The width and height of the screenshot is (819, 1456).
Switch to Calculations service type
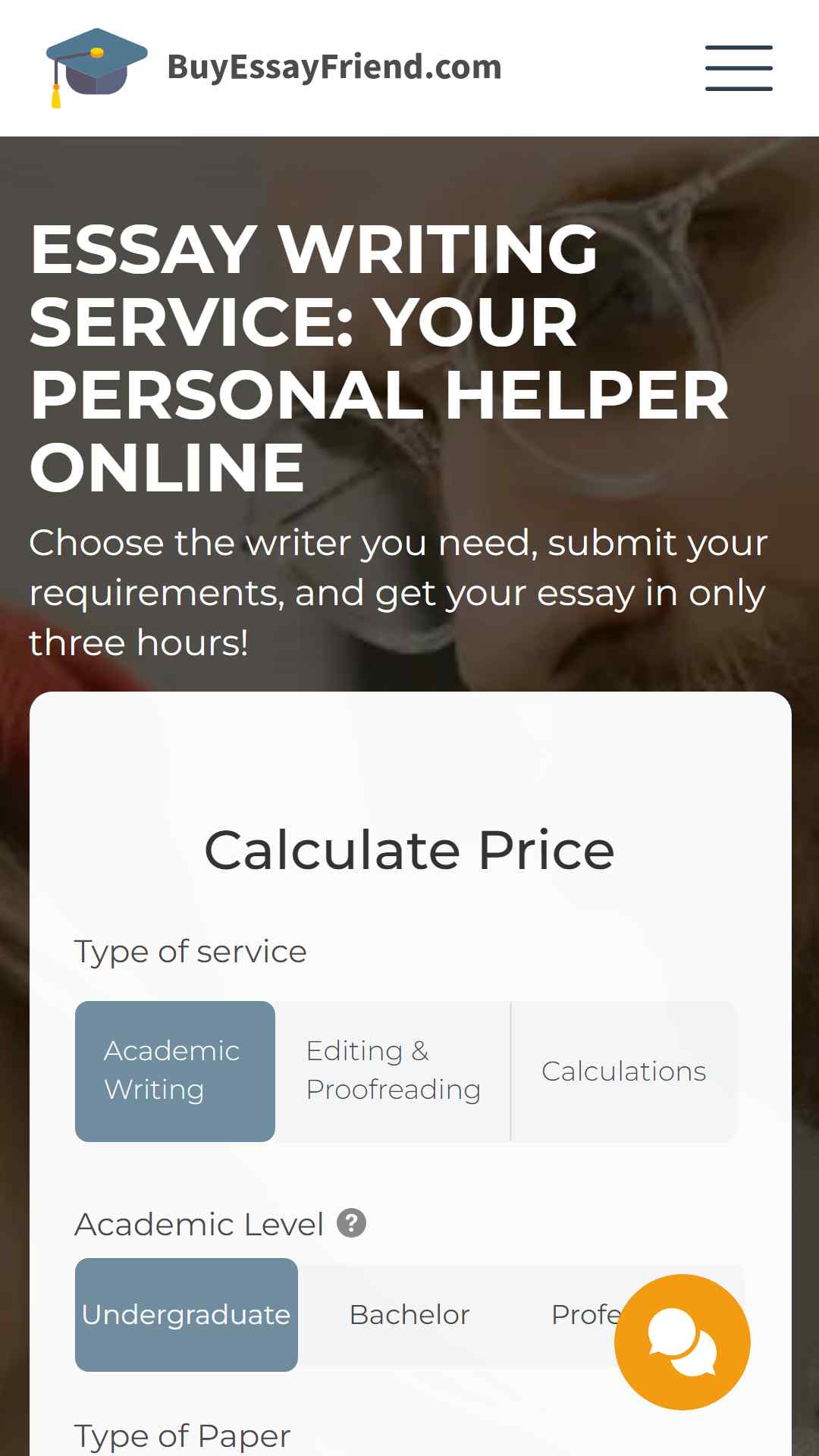tap(624, 1071)
